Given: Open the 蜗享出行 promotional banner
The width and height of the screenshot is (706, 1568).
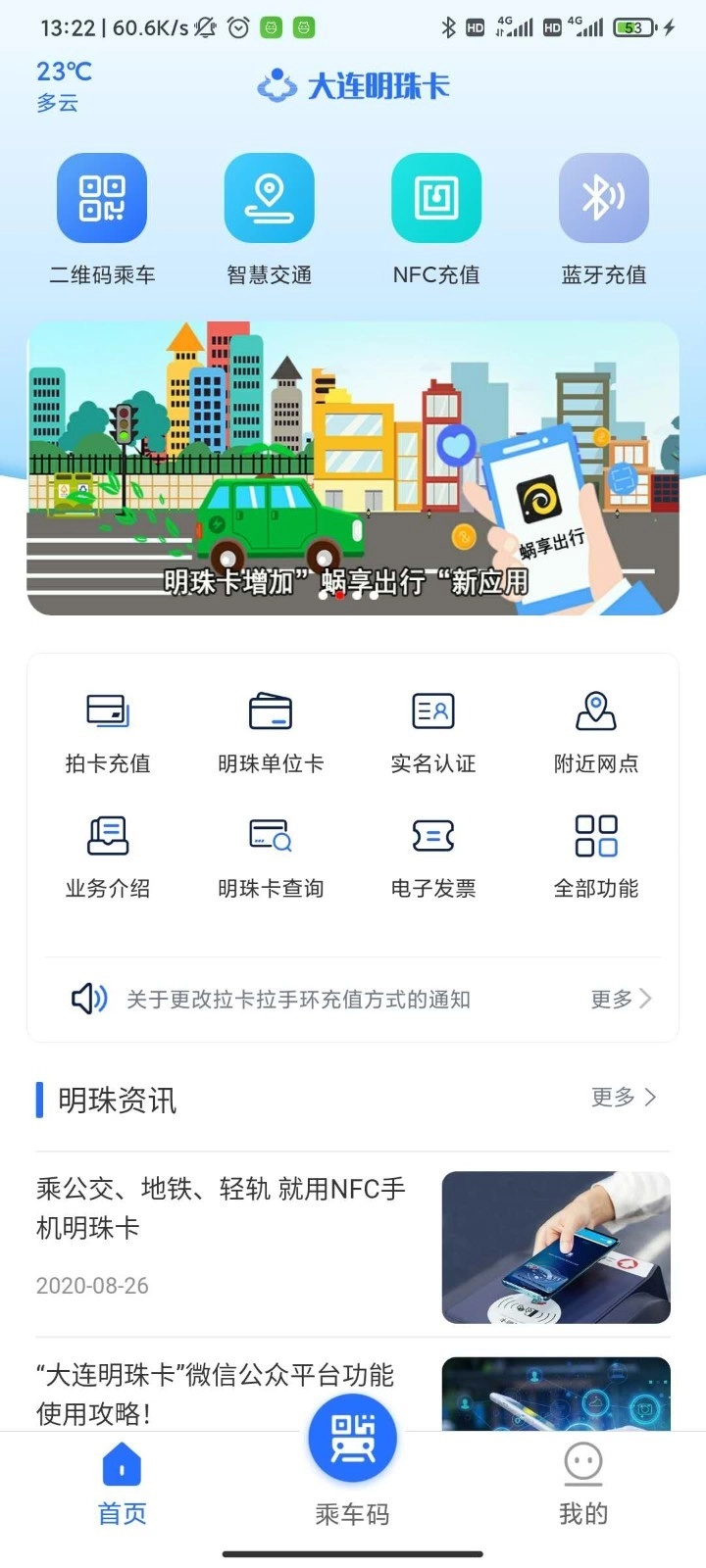Looking at the screenshot, I should pyautogui.click(x=353, y=468).
